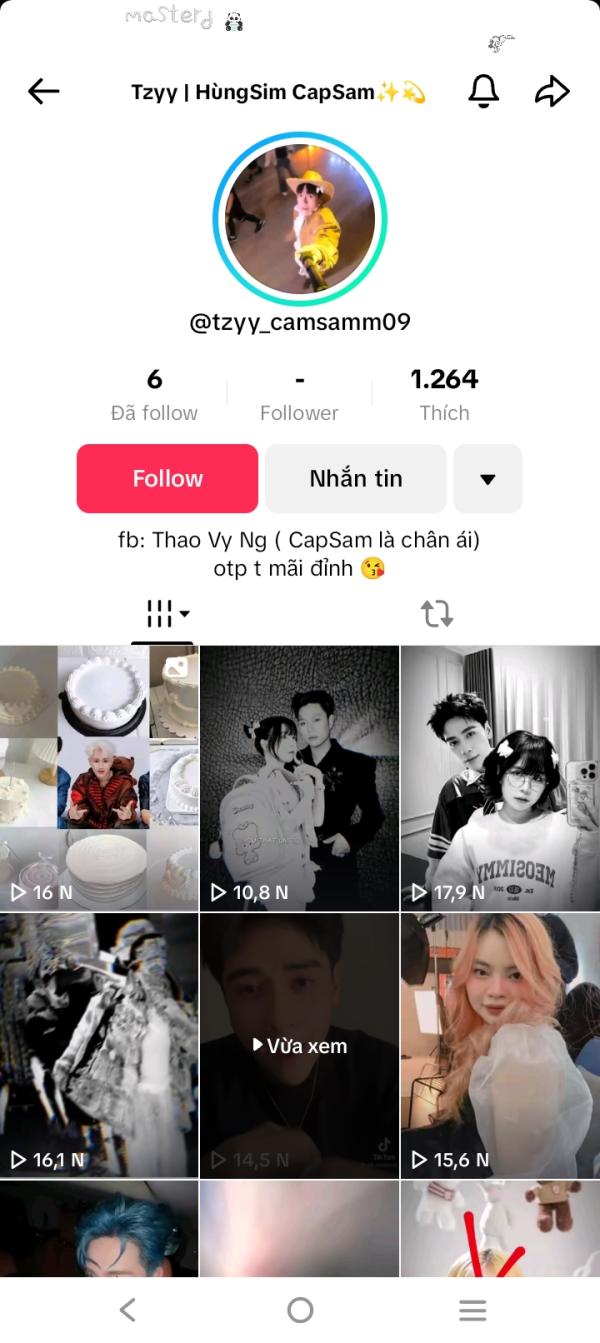Open the profile avatar picture
The height and width of the screenshot is (1343, 600).
coord(300,217)
